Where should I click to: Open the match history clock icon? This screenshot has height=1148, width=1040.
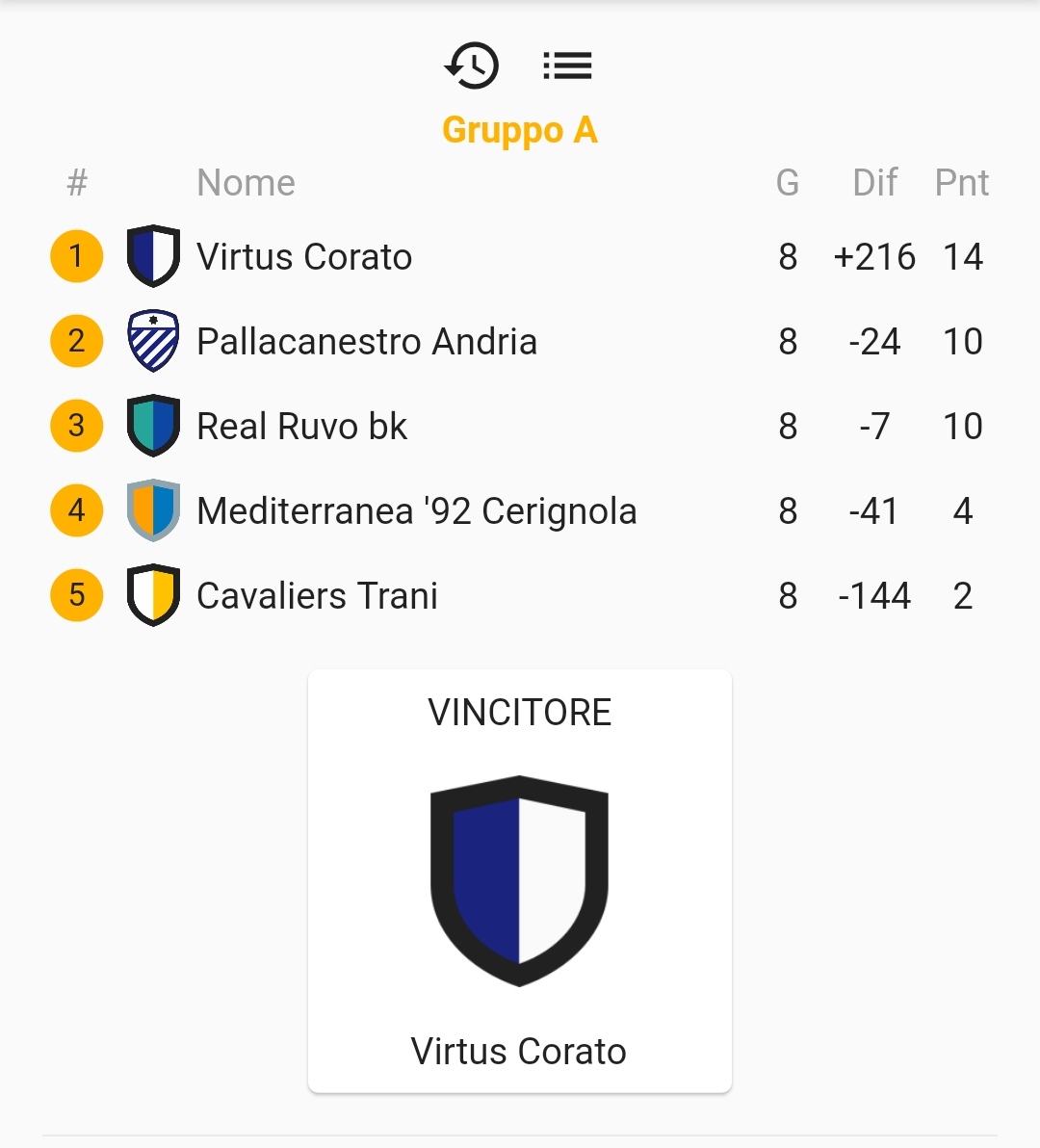tap(472, 65)
